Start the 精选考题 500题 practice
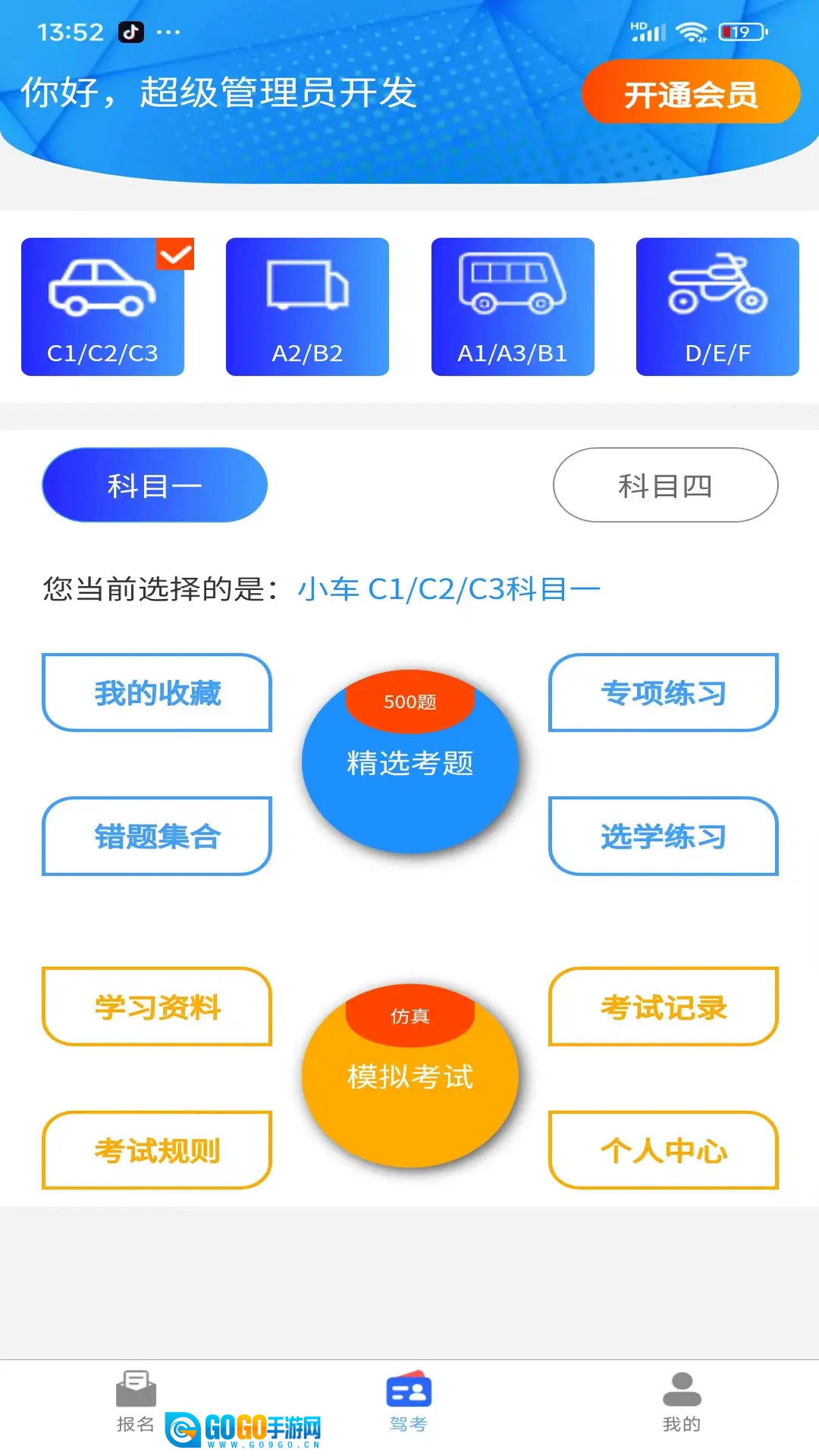 click(409, 762)
